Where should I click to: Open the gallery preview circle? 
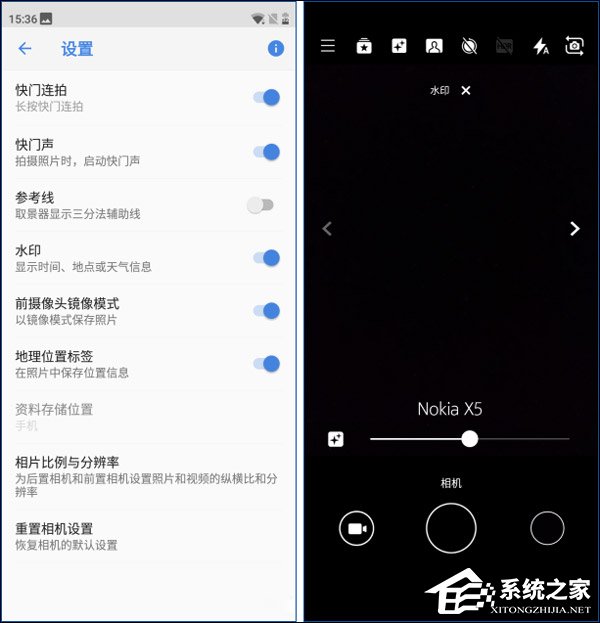(x=547, y=528)
